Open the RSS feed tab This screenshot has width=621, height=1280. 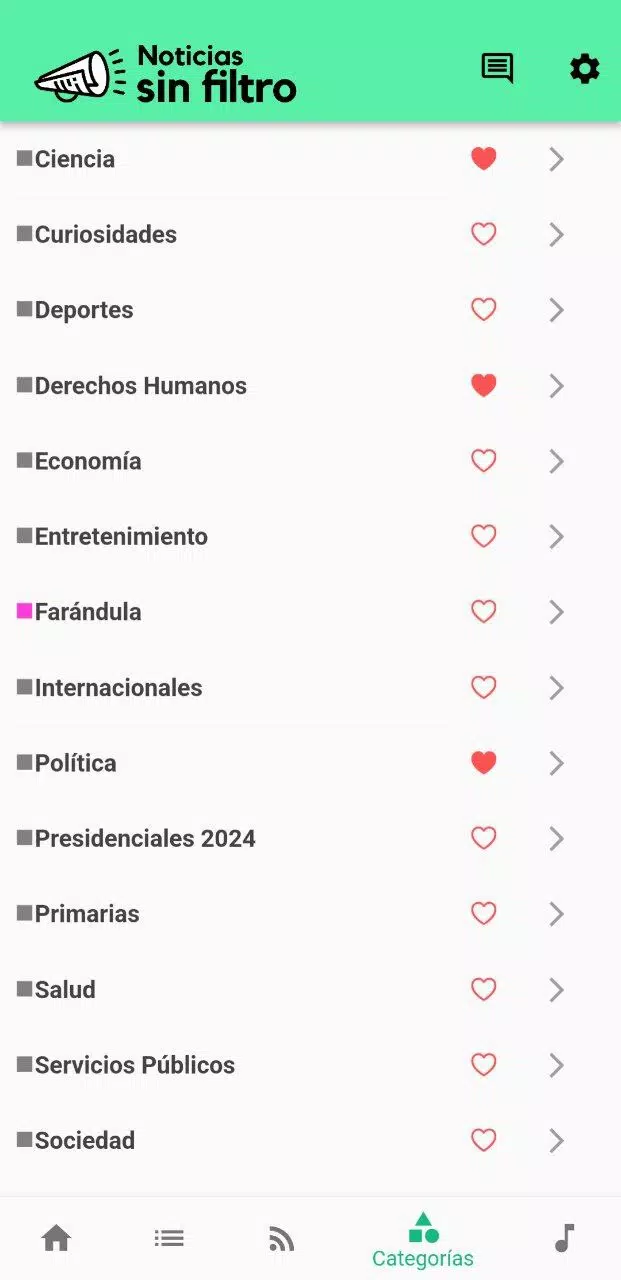pos(282,1240)
